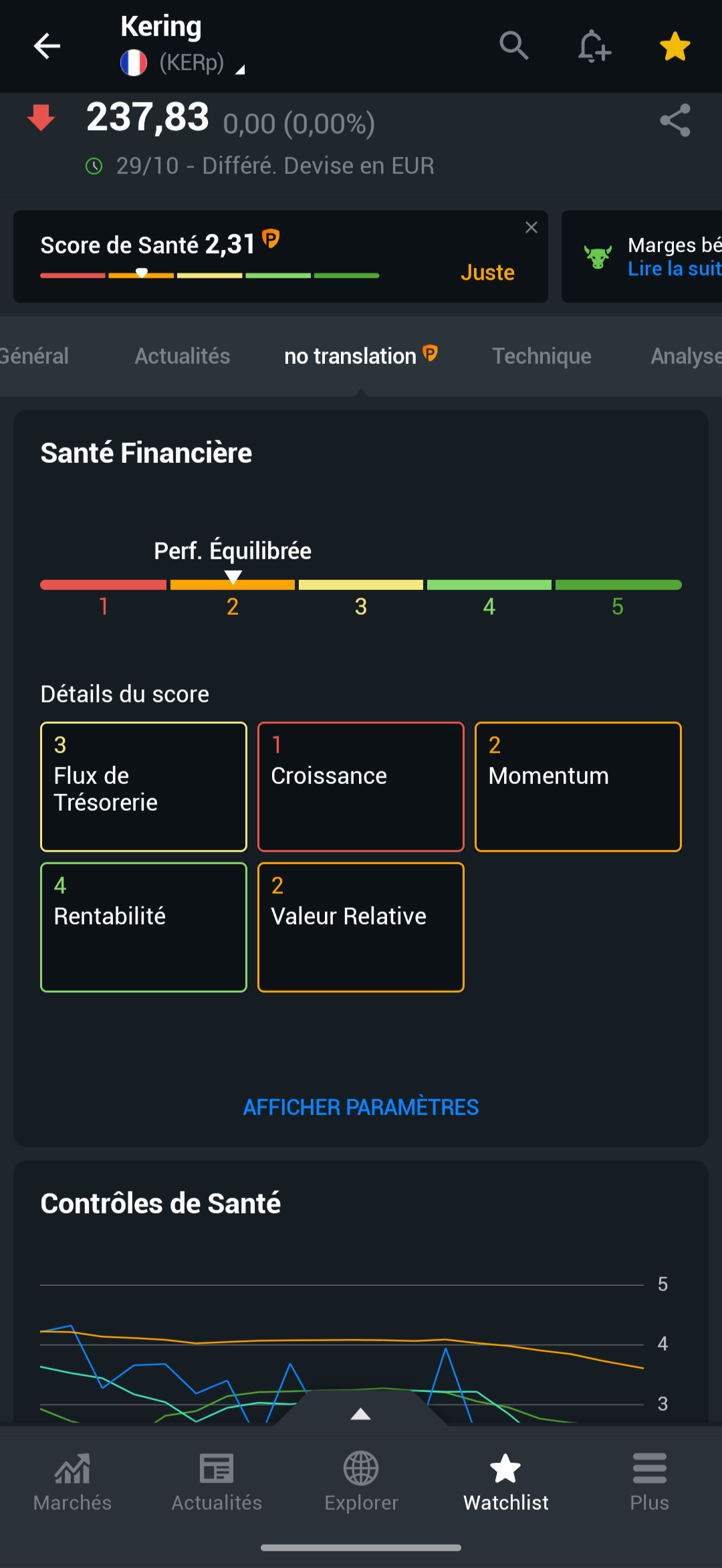View the Croissance score details
This screenshot has height=1568, width=722.
[361, 787]
